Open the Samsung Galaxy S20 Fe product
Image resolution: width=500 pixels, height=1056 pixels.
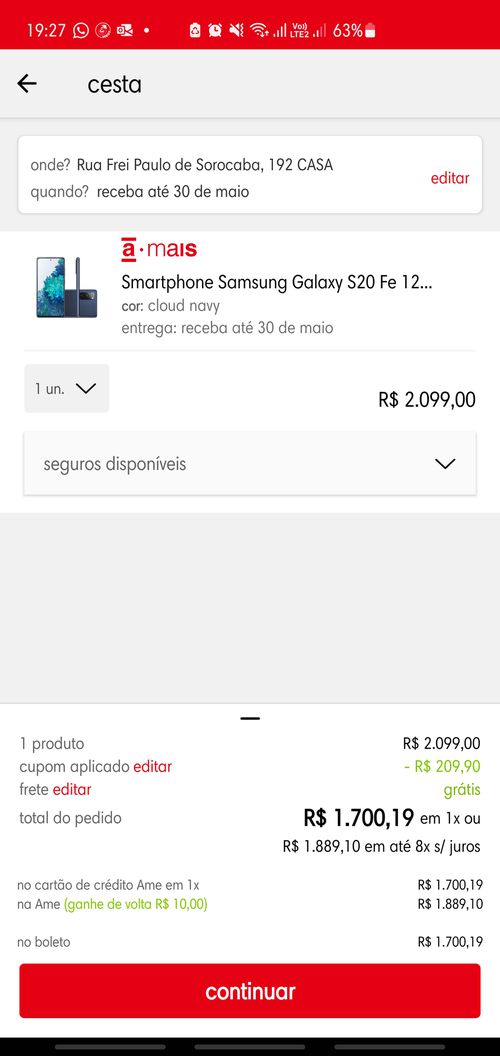click(x=277, y=283)
